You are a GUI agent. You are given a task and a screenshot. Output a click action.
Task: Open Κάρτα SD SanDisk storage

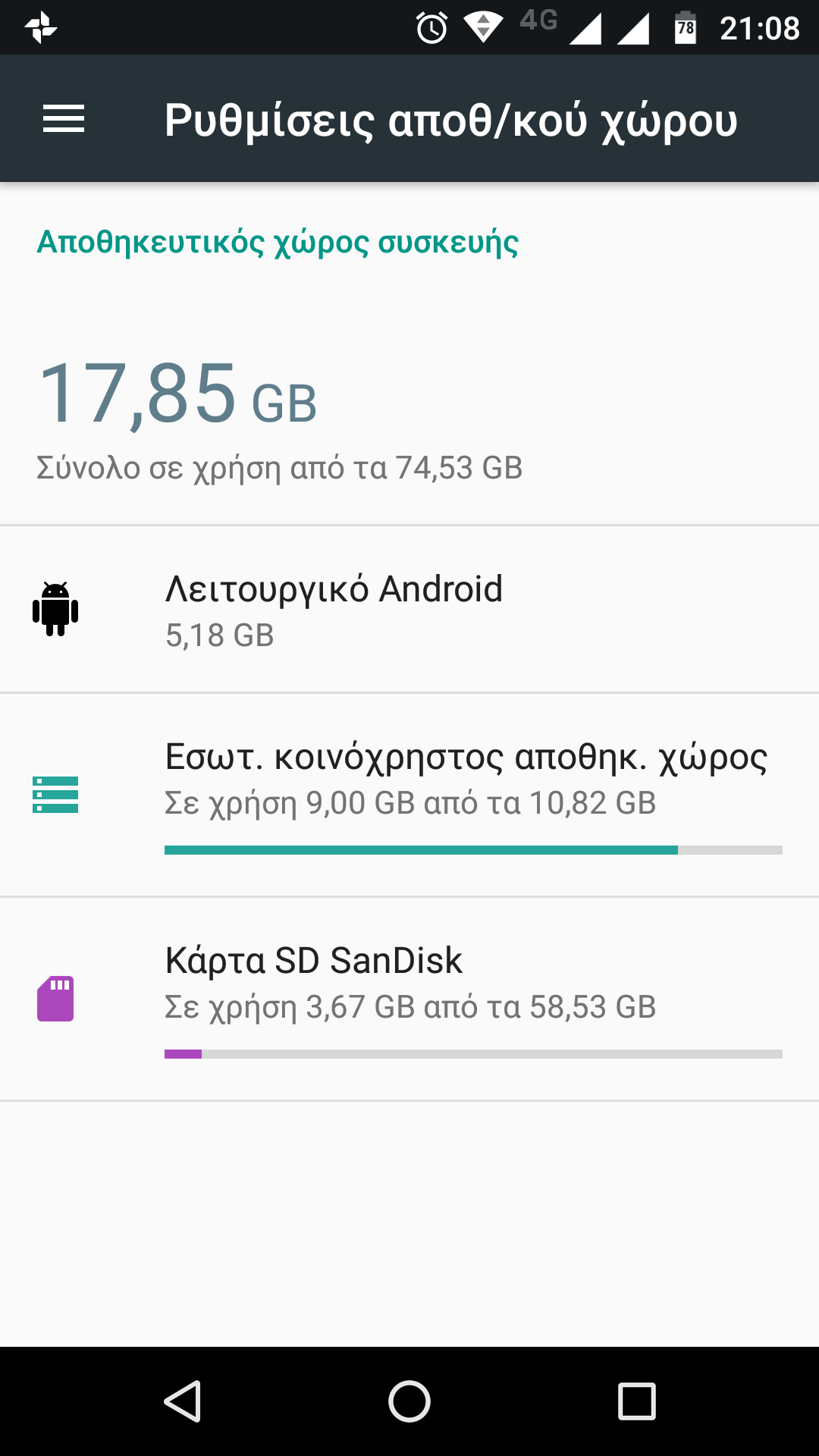409,998
